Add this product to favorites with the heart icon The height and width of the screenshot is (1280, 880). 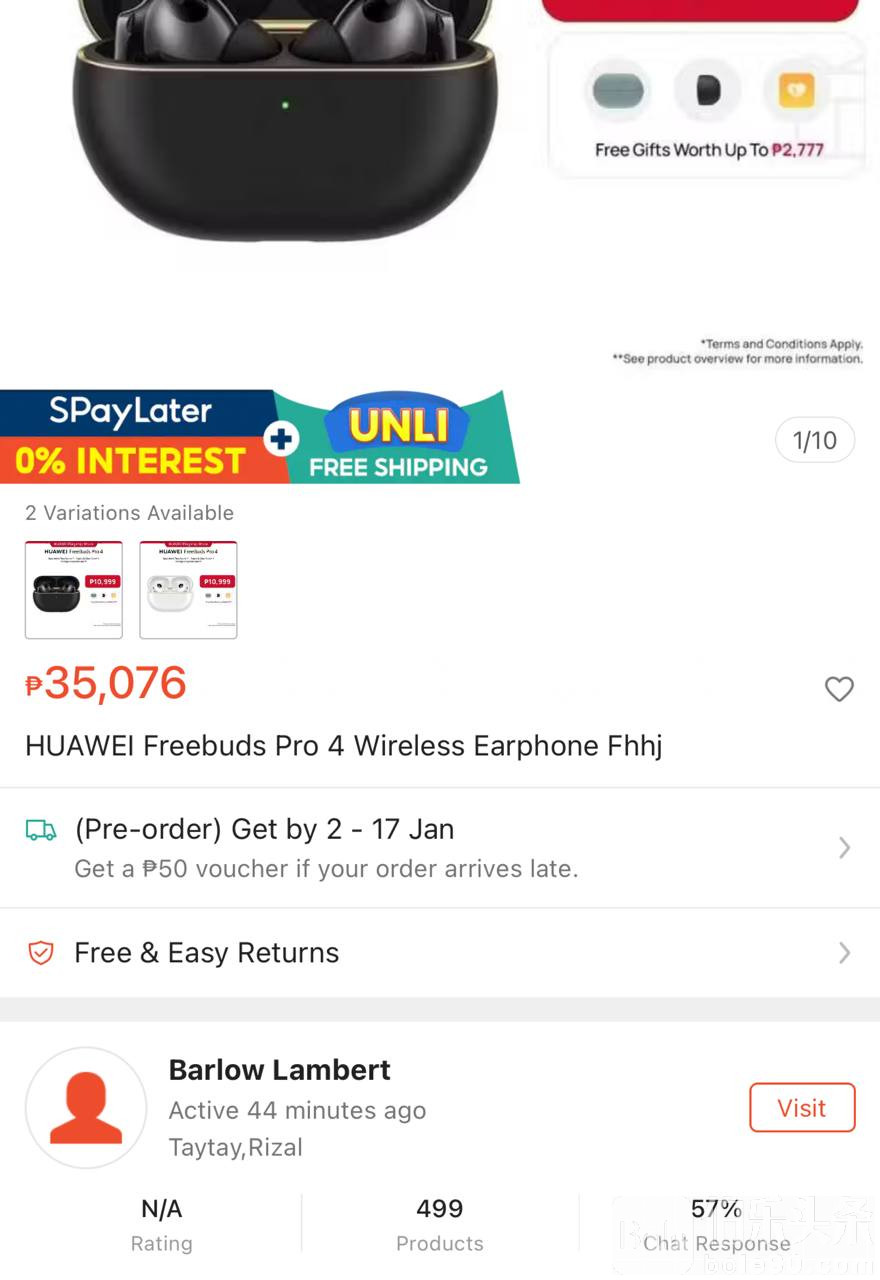click(839, 689)
